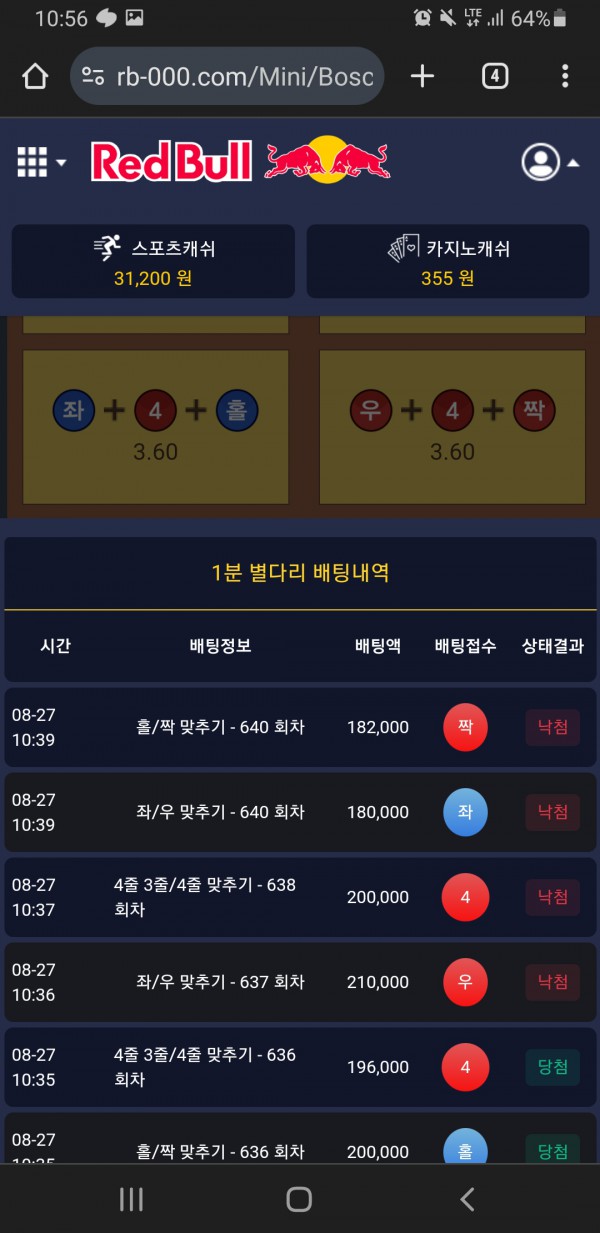Select the 우+4+짝 bet at 3.60
The image size is (600, 1233).
click(x=452, y=427)
